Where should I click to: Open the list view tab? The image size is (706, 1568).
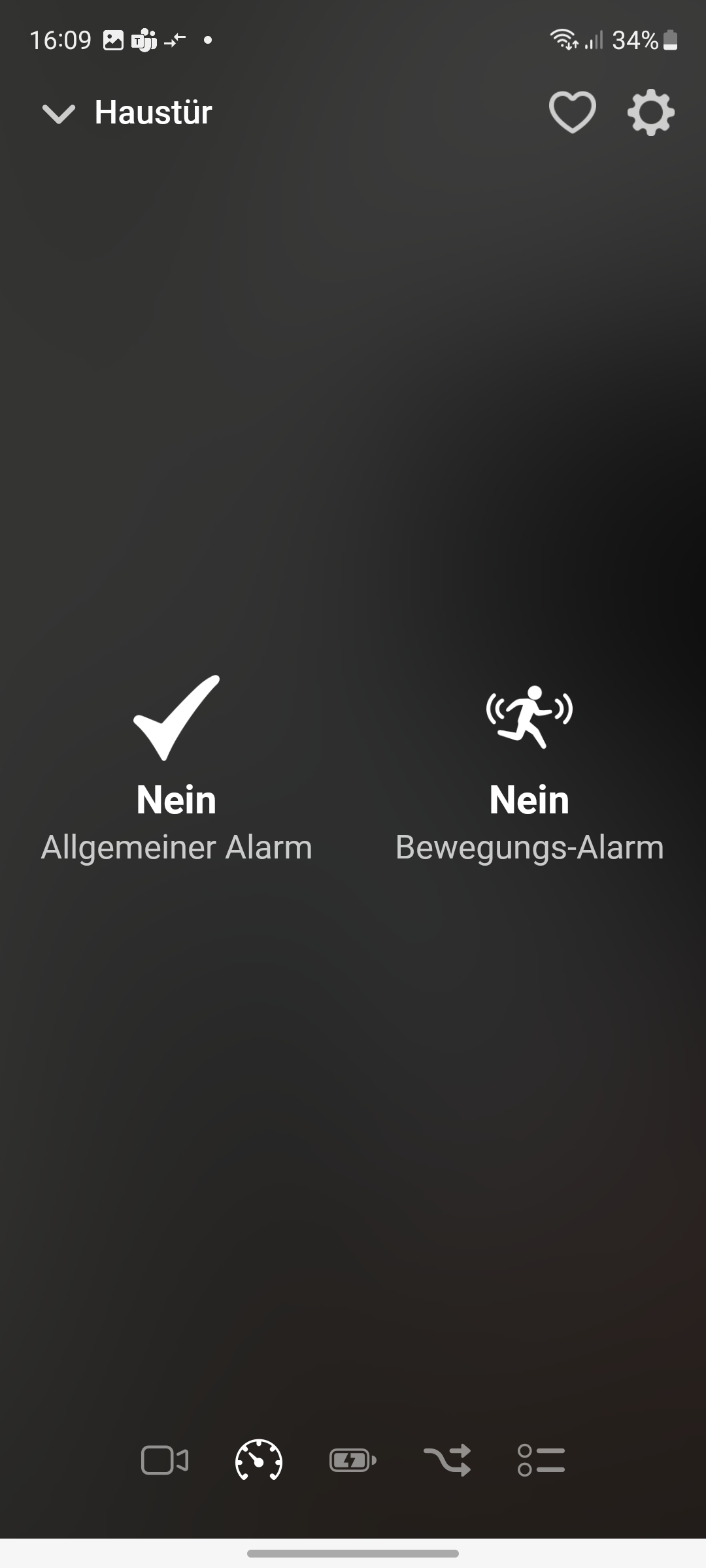pyautogui.click(x=541, y=1460)
